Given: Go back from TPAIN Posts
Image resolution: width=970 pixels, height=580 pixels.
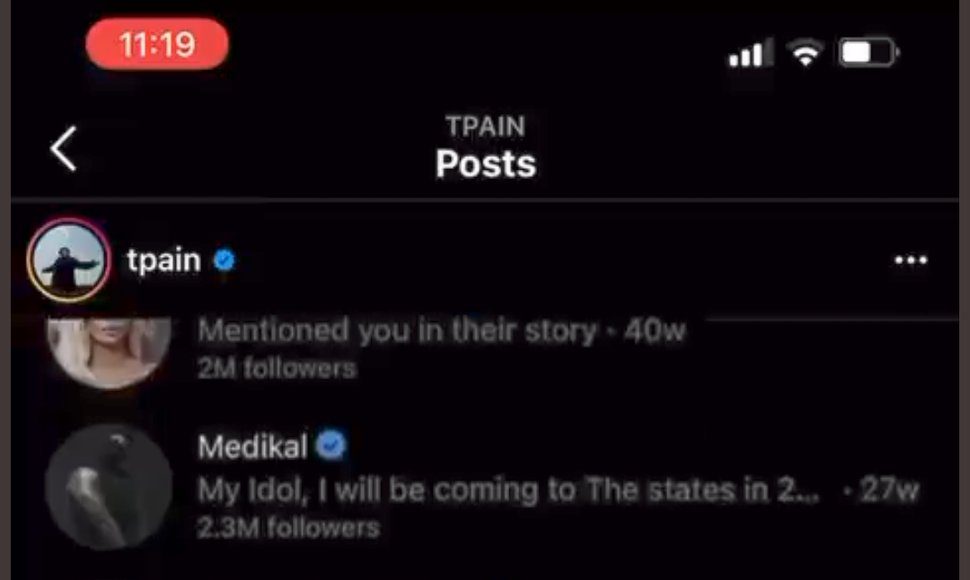Looking at the screenshot, I should pos(64,150).
